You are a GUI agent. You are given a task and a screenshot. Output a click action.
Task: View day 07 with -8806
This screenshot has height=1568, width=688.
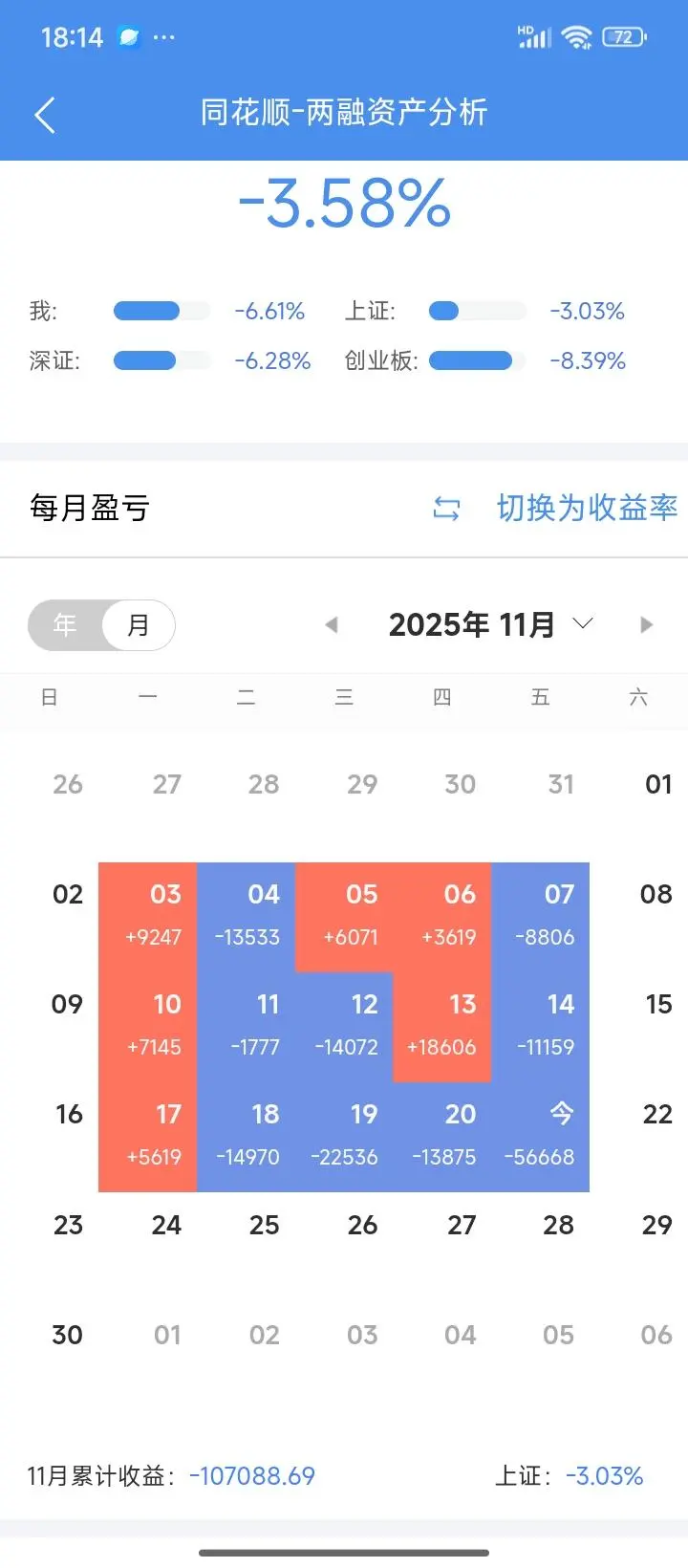[x=541, y=916]
